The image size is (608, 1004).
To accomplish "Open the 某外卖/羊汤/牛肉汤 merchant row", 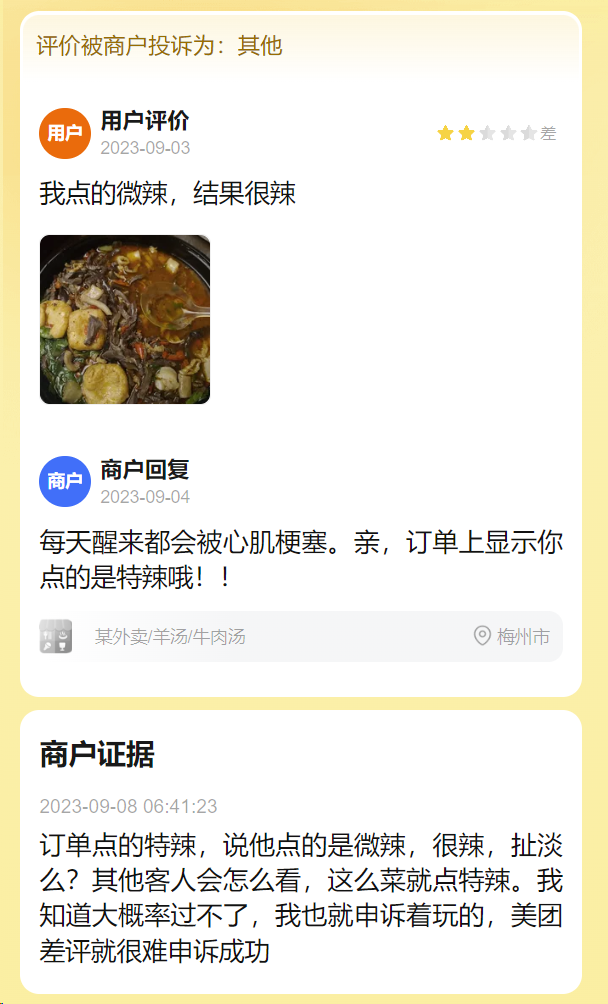I will tap(300, 637).
